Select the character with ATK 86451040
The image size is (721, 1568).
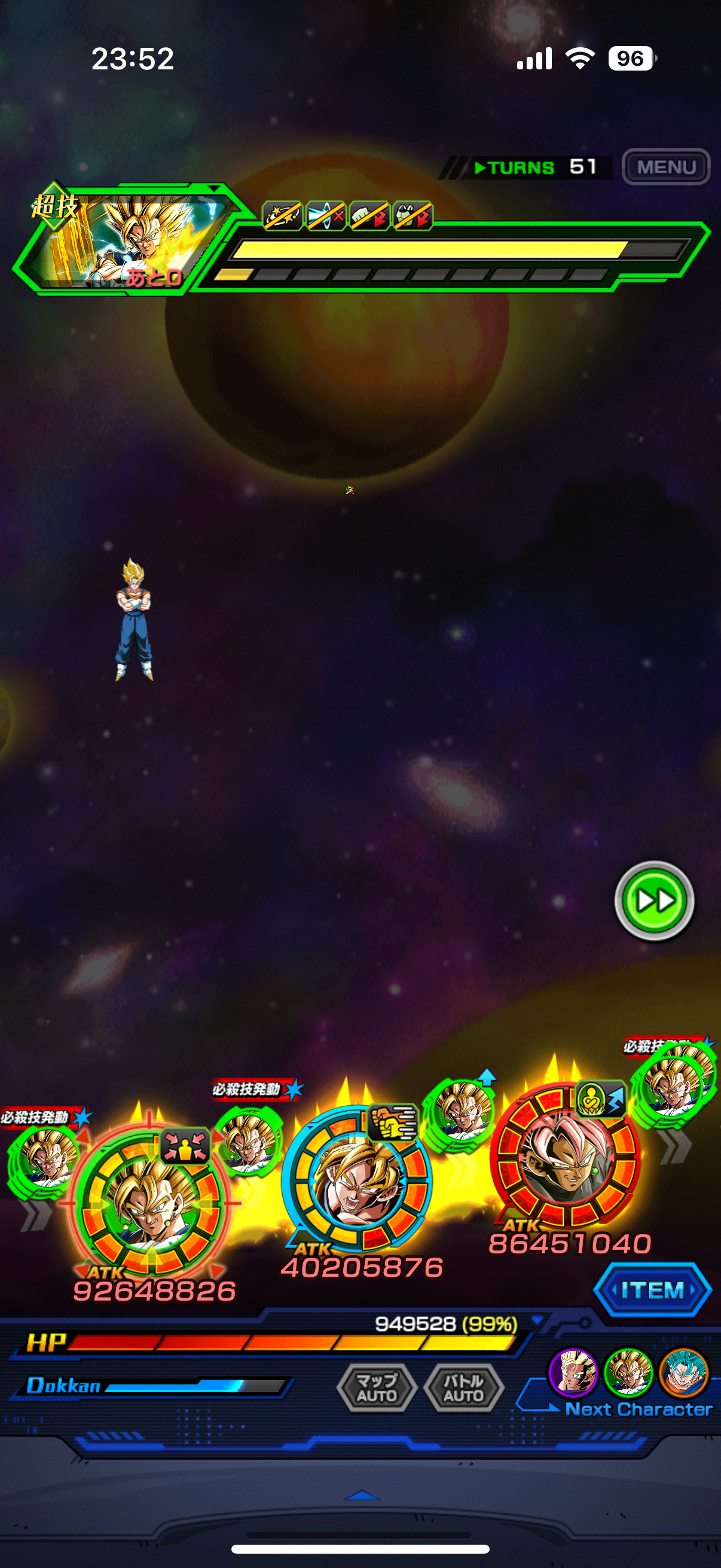coord(566,1155)
